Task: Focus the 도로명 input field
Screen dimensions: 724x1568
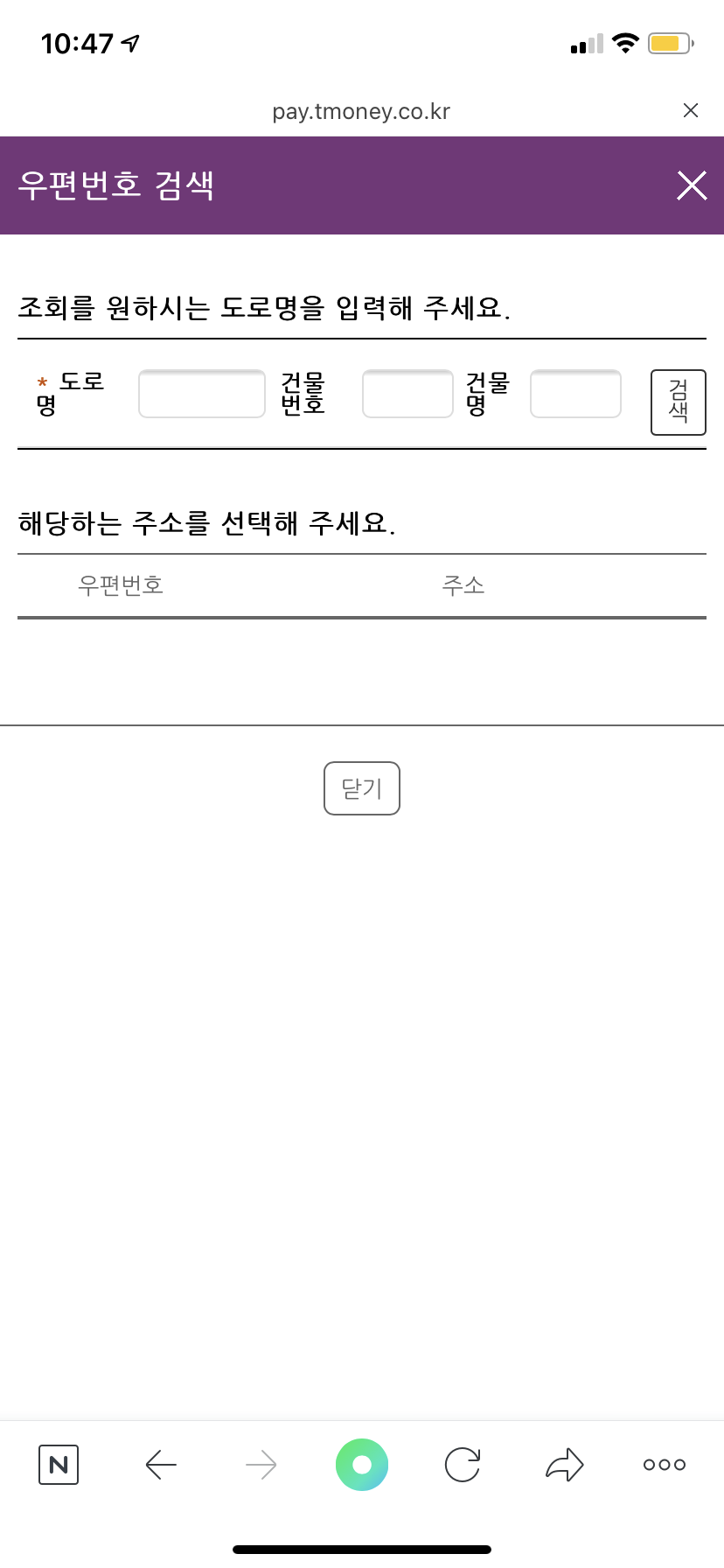Action: click(202, 394)
